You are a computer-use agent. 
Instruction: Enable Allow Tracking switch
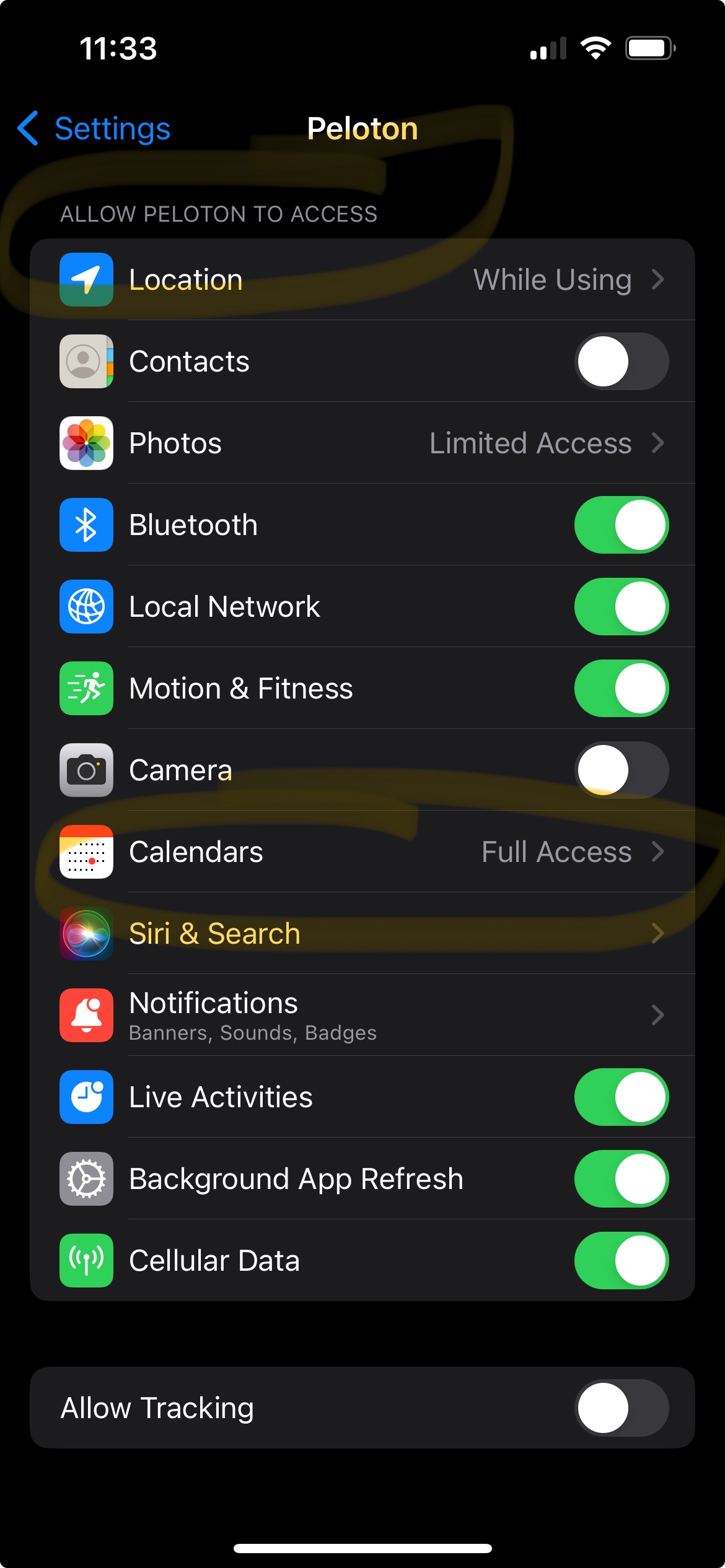[x=621, y=1408]
